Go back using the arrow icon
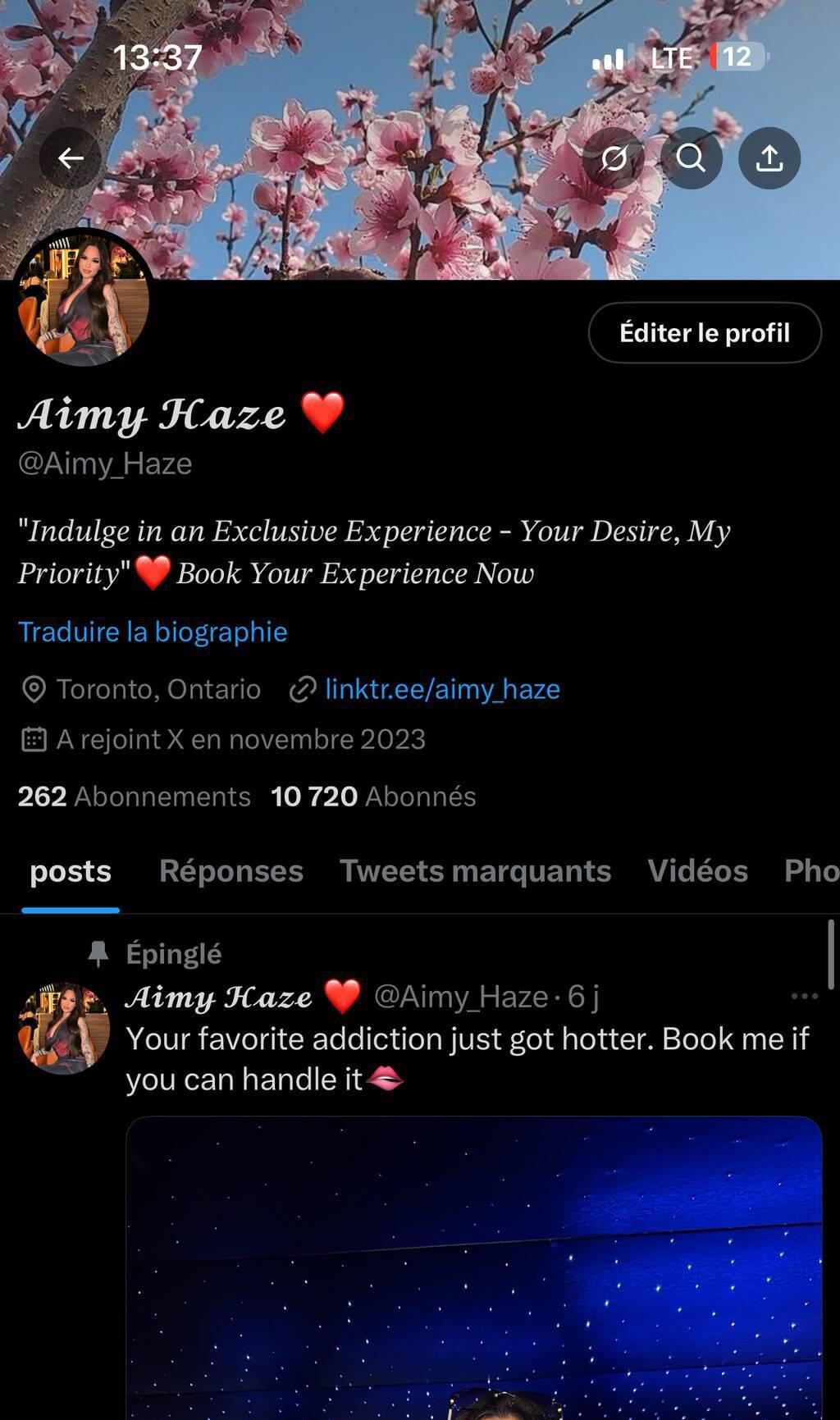Screen dimensions: 840x1420 point(71,158)
